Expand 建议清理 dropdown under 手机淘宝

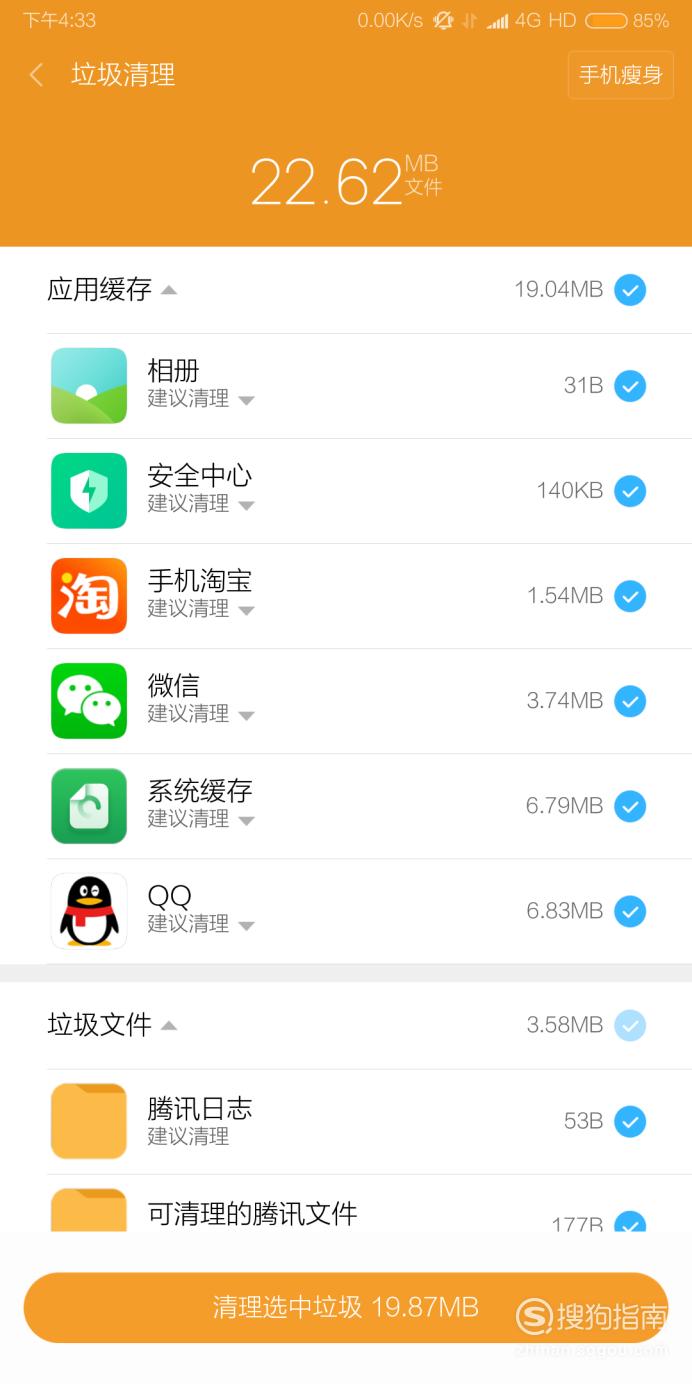(x=201, y=609)
